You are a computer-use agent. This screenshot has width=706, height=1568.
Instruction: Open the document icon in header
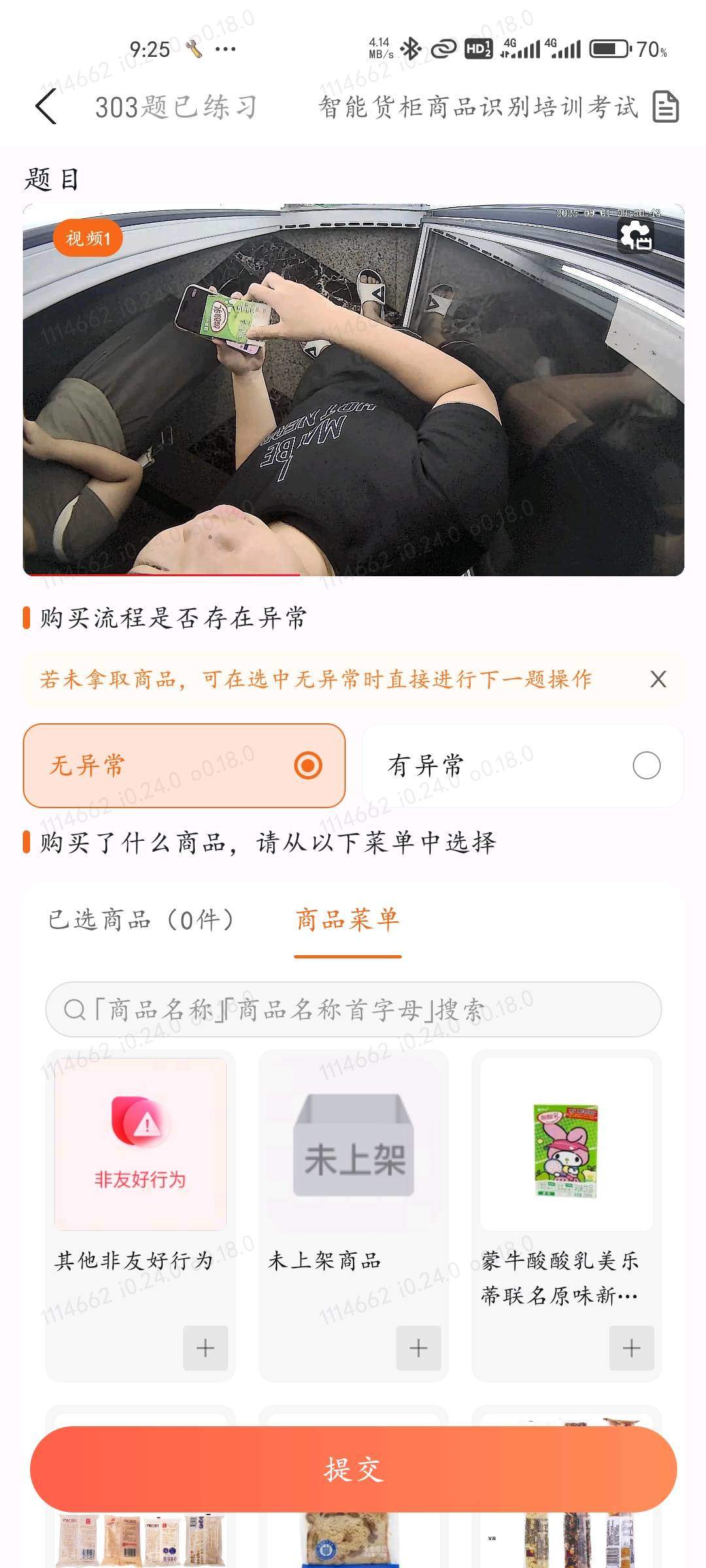click(x=665, y=106)
